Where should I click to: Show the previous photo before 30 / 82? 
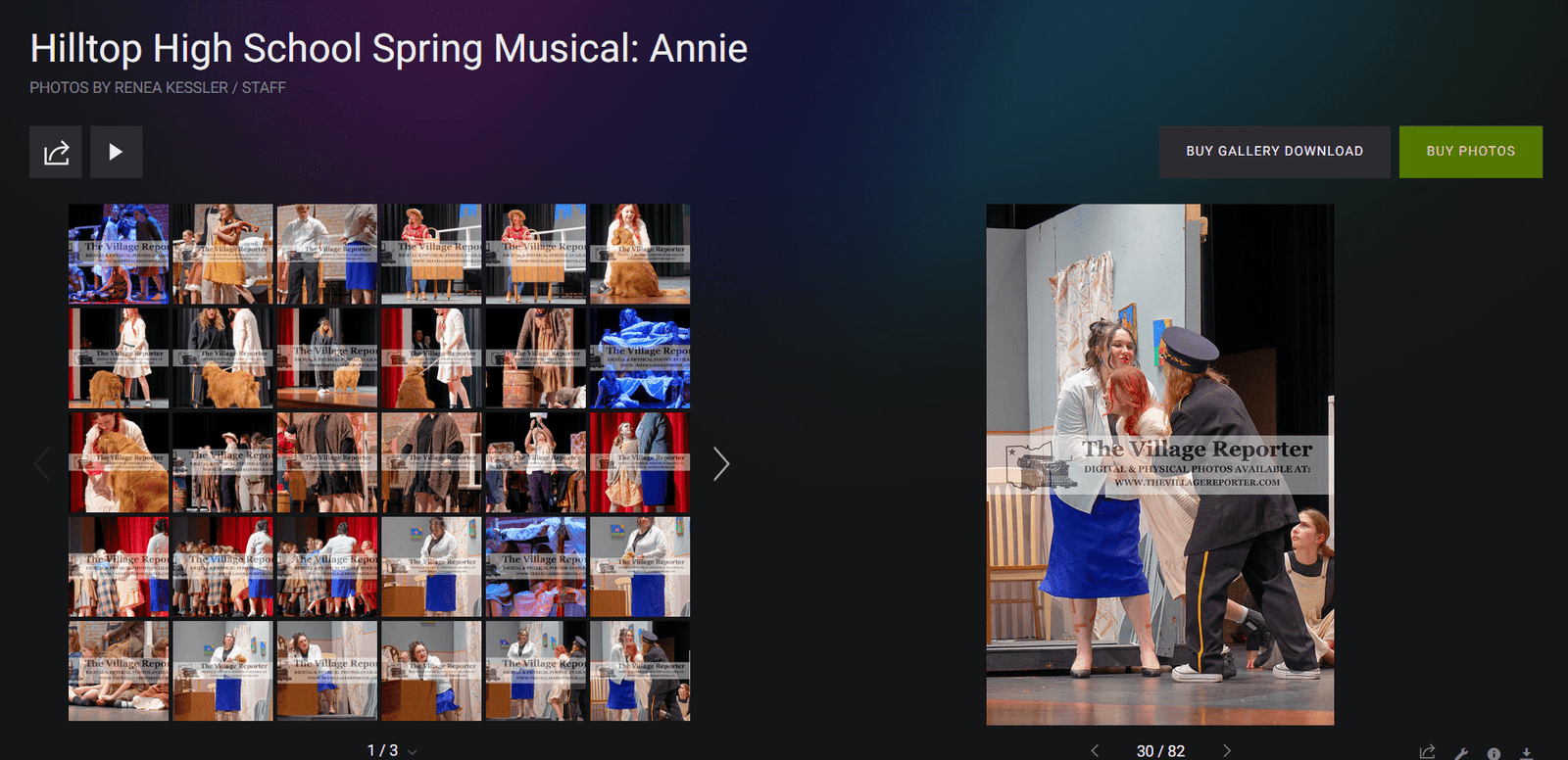1095,751
